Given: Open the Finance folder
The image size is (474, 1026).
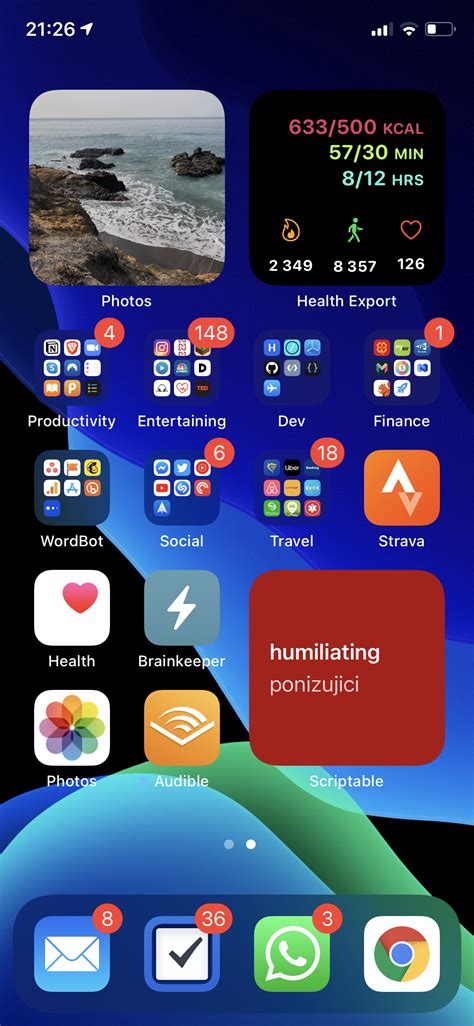Looking at the screenshot, I should (401, 368).
